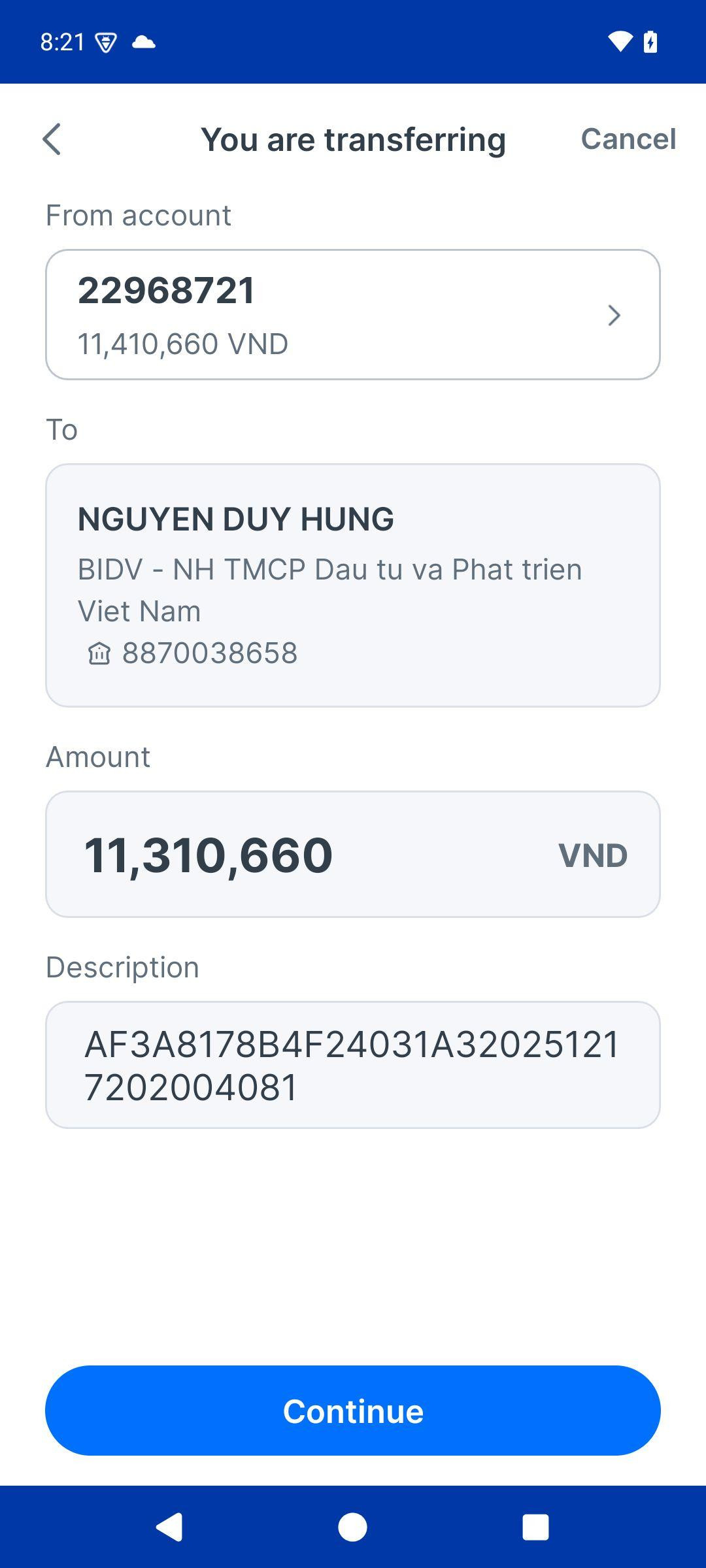Continue with the transfer
This screenshot has width=706, height=1568.
(x=352, y=1411)
